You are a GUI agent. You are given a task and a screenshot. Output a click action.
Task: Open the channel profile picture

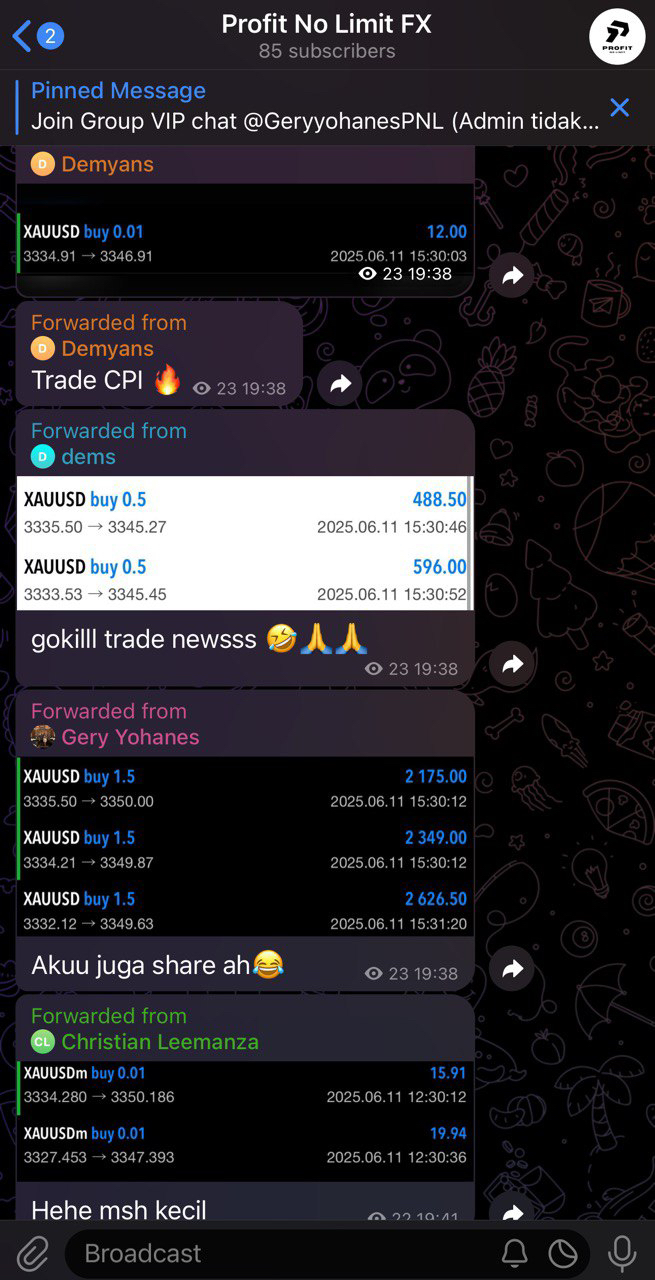(x=616, y=36)
